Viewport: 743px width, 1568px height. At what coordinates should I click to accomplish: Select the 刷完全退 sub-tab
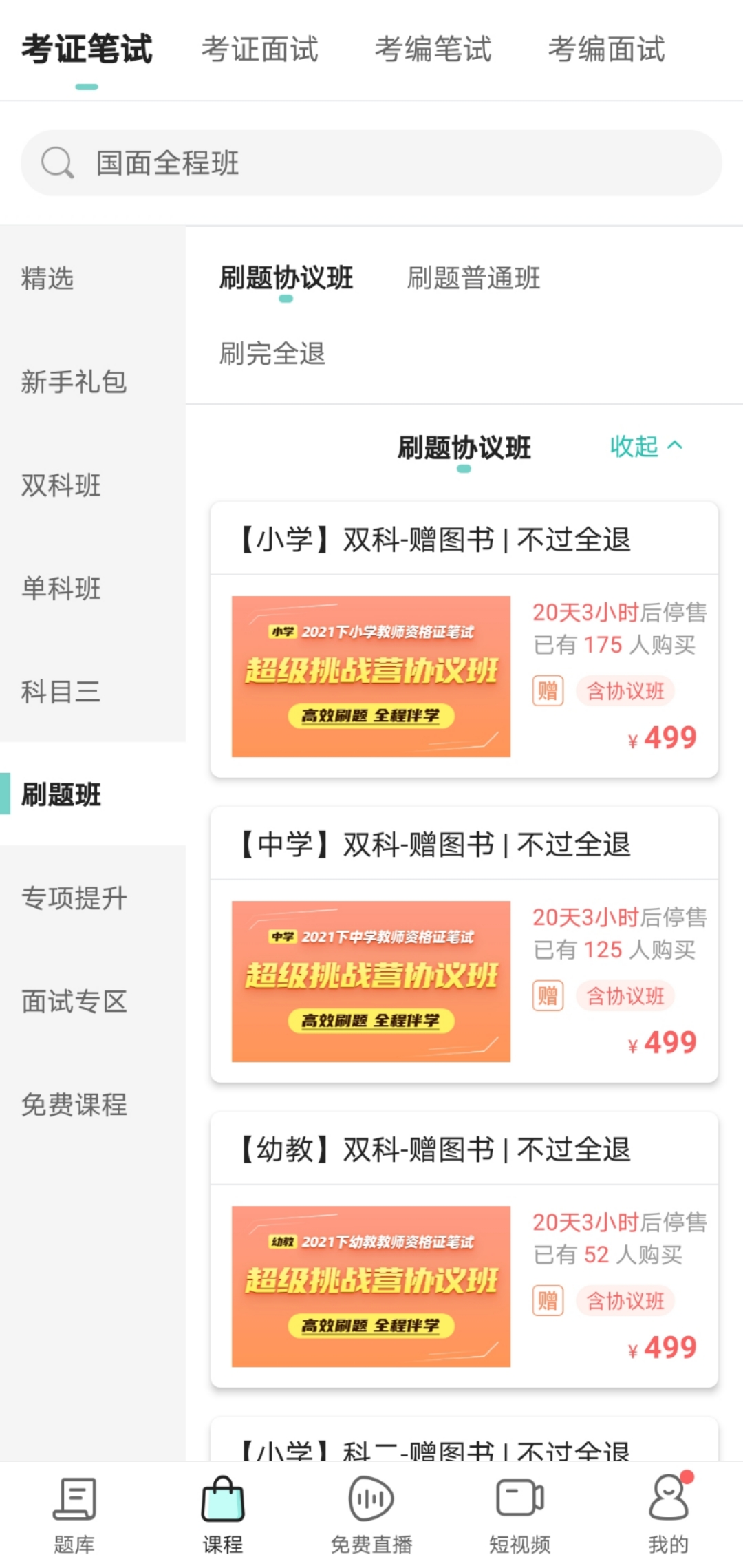tap(272, 354)
